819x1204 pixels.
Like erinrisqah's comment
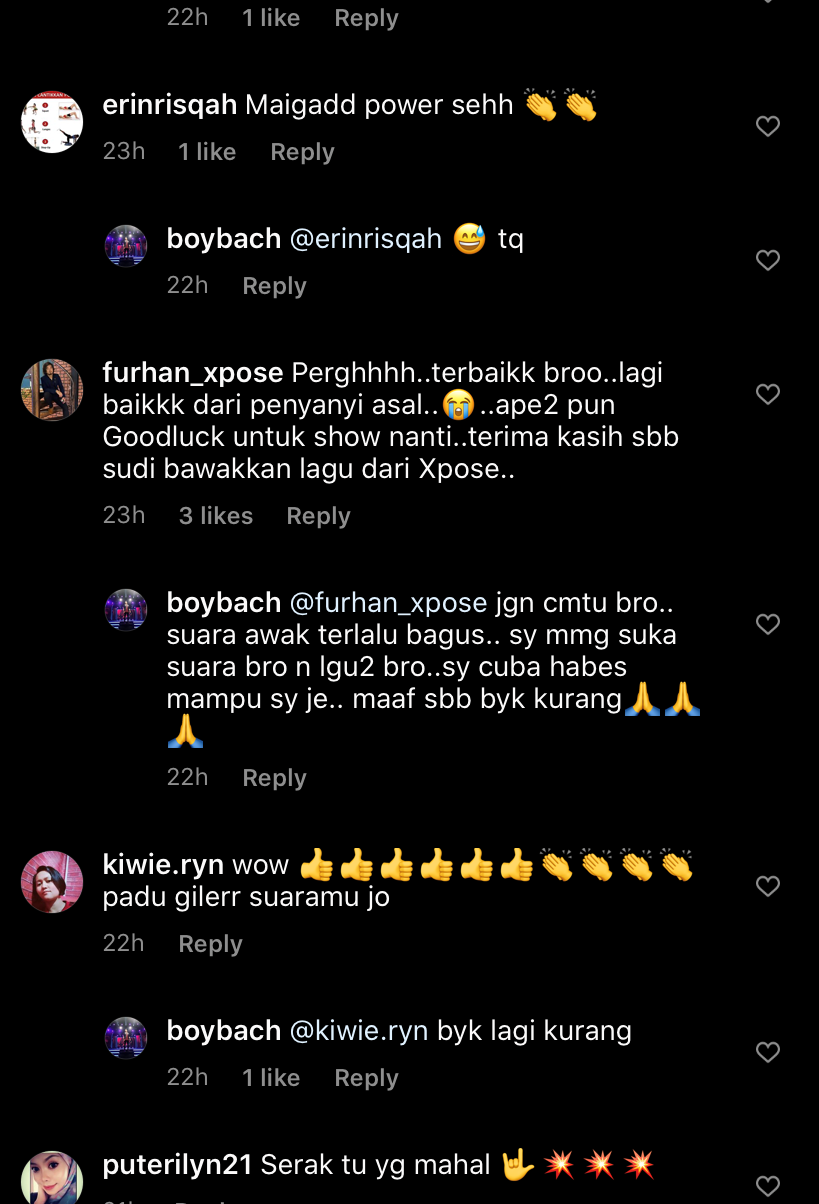coord(767,126)
